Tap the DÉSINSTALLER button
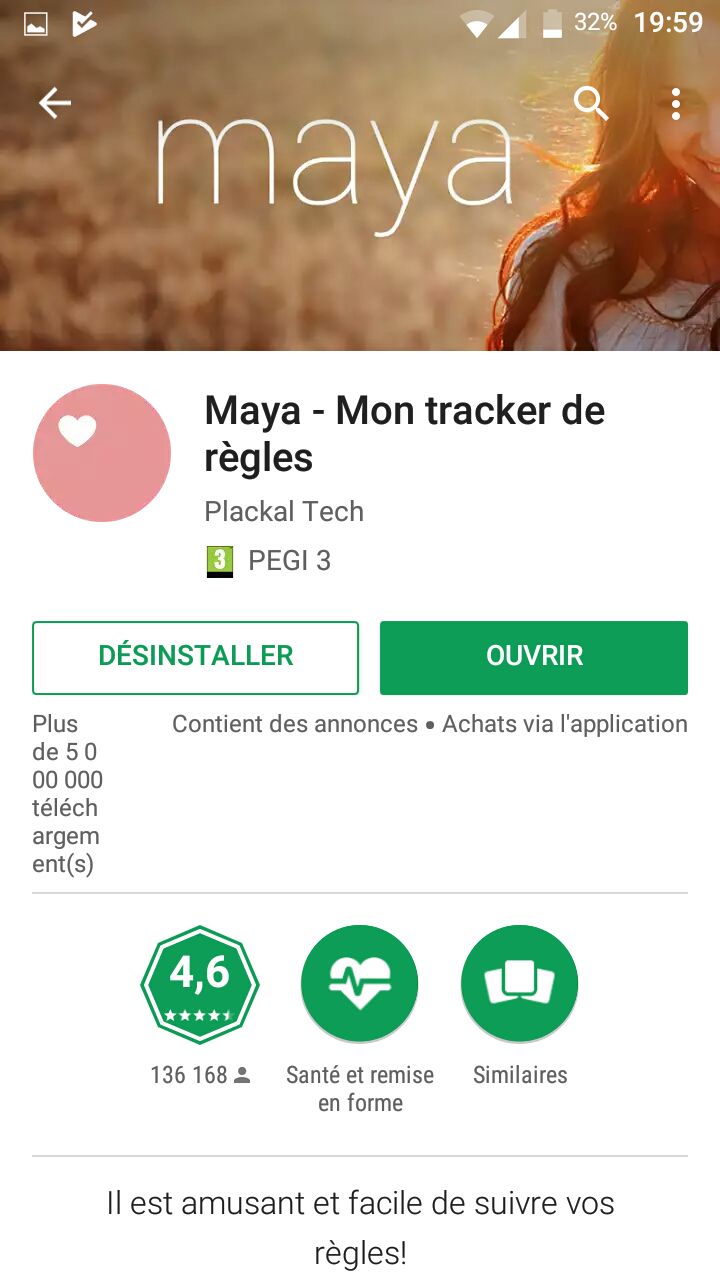The width and height of the screenshot is (720, 1280). (x=196, y=657)
